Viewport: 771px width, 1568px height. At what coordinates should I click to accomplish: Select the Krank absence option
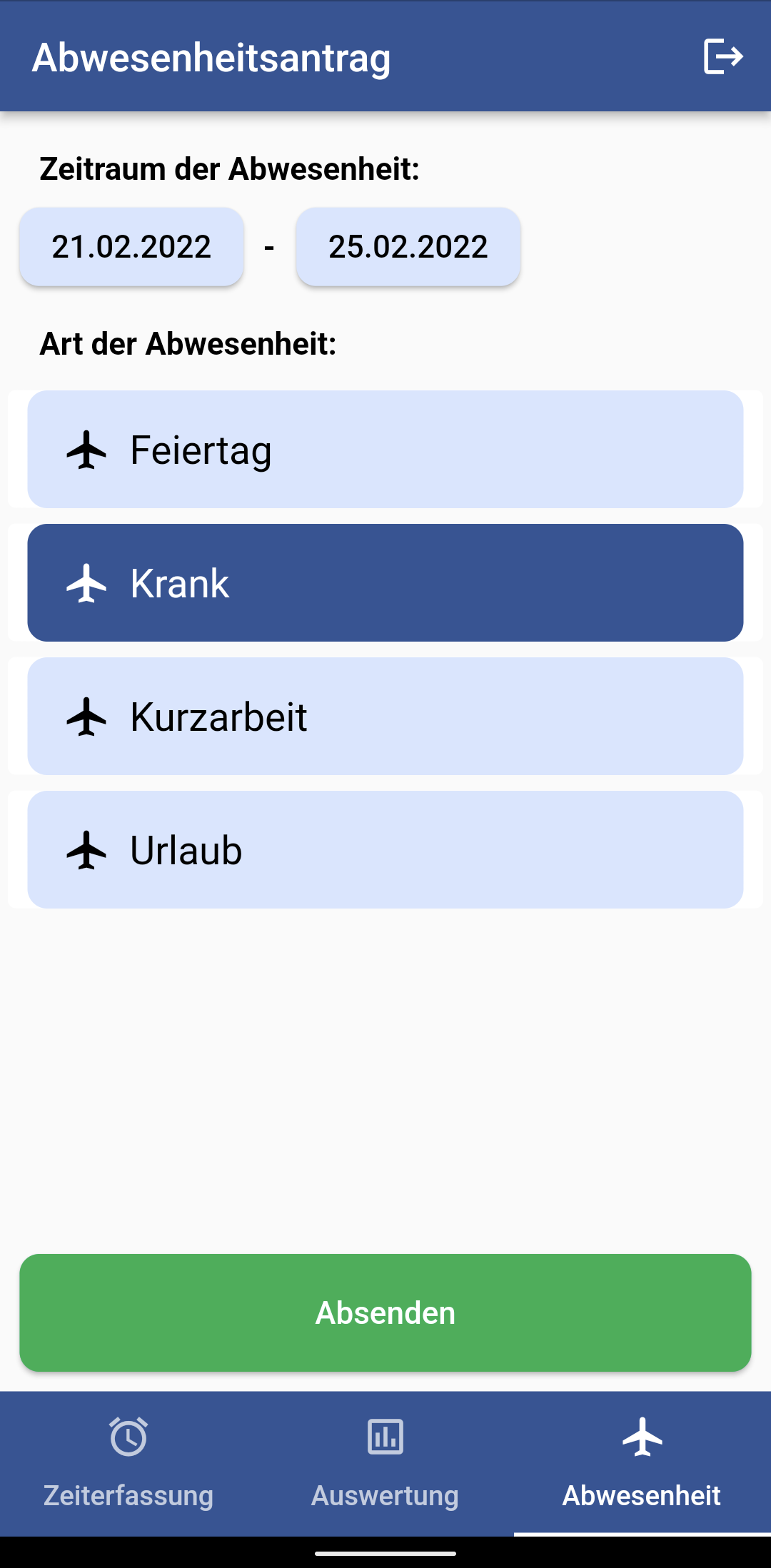point(385,583)
